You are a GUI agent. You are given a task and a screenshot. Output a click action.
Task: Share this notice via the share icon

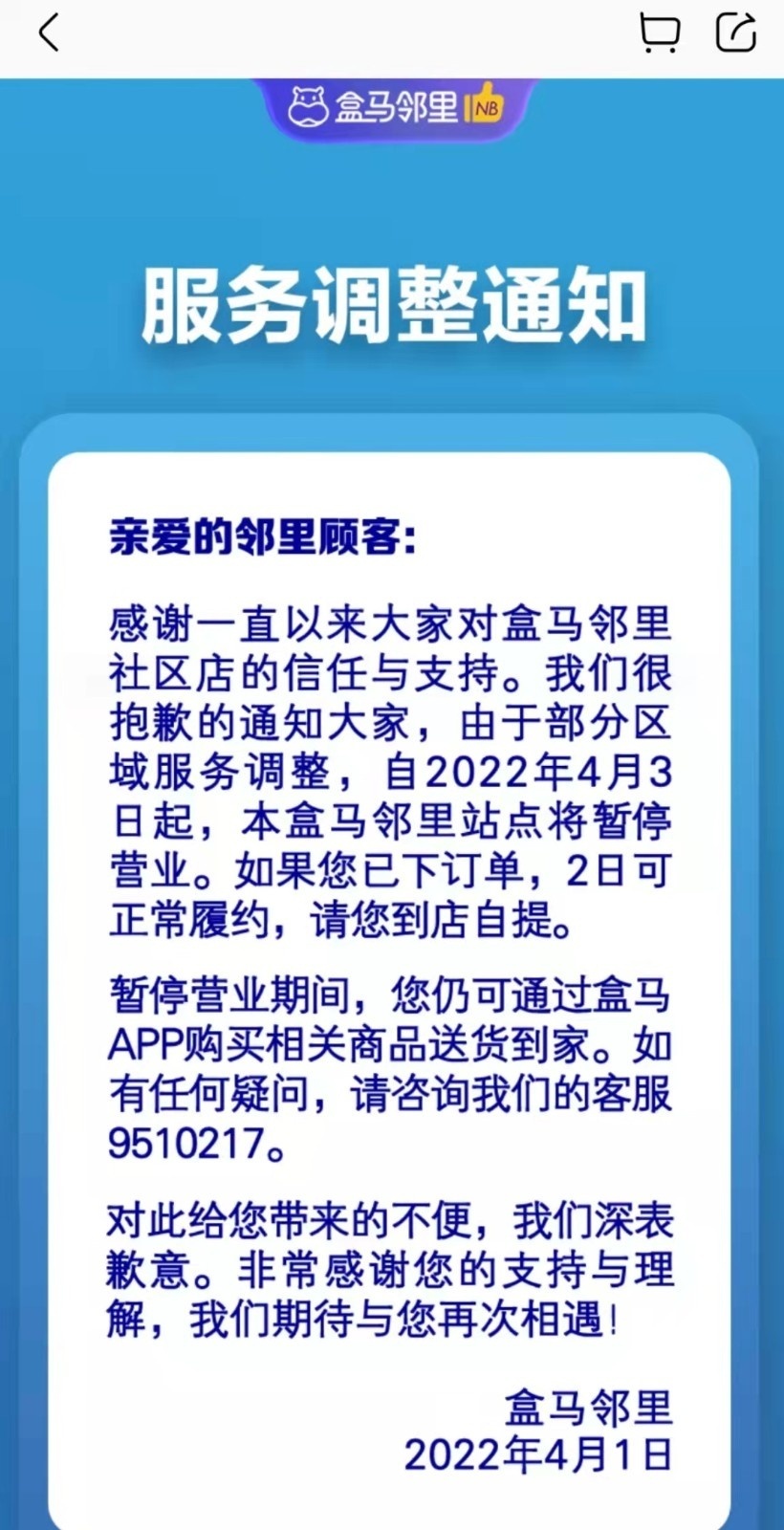pos(736,33)
